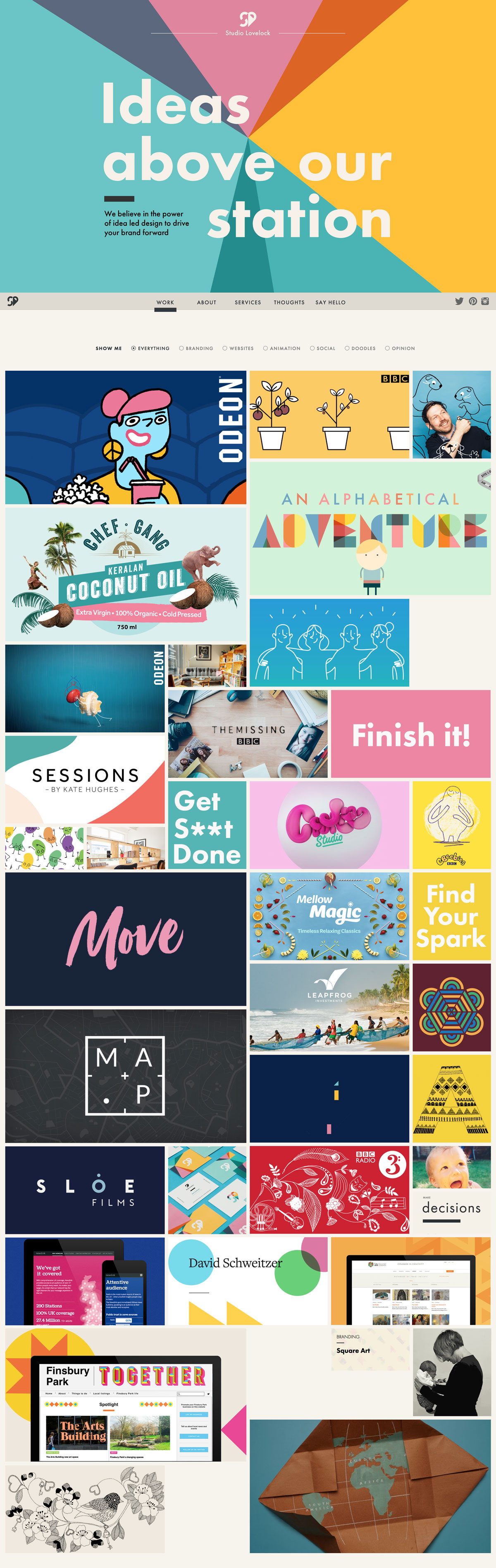Filter projects by Websites
The height and width of the screenshot is (1568, 496).
tap(238, 349)
